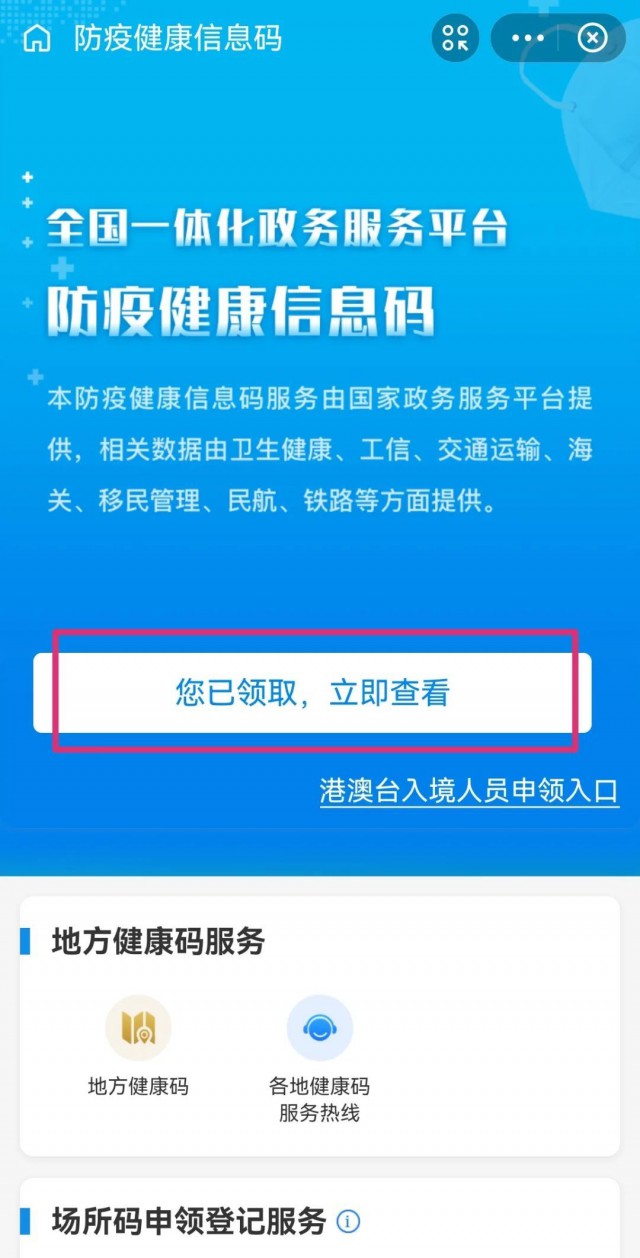This screenshot has width=640, height=1258.
Task: Open 港澳台入境人员申领入口 link
Action: pyautogui.click(x=469, y=790)
